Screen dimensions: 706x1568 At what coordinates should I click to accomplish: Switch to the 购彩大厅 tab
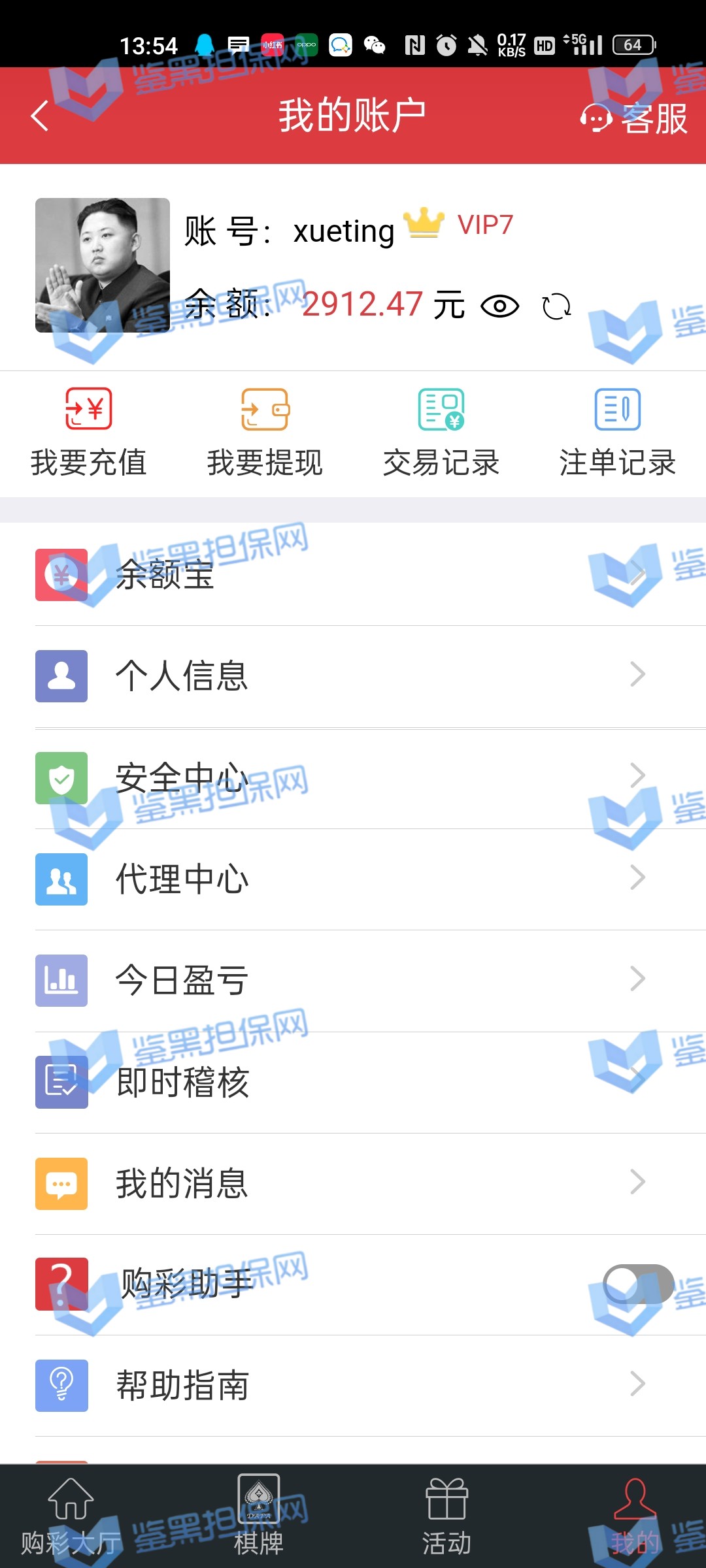[71, 1517]
